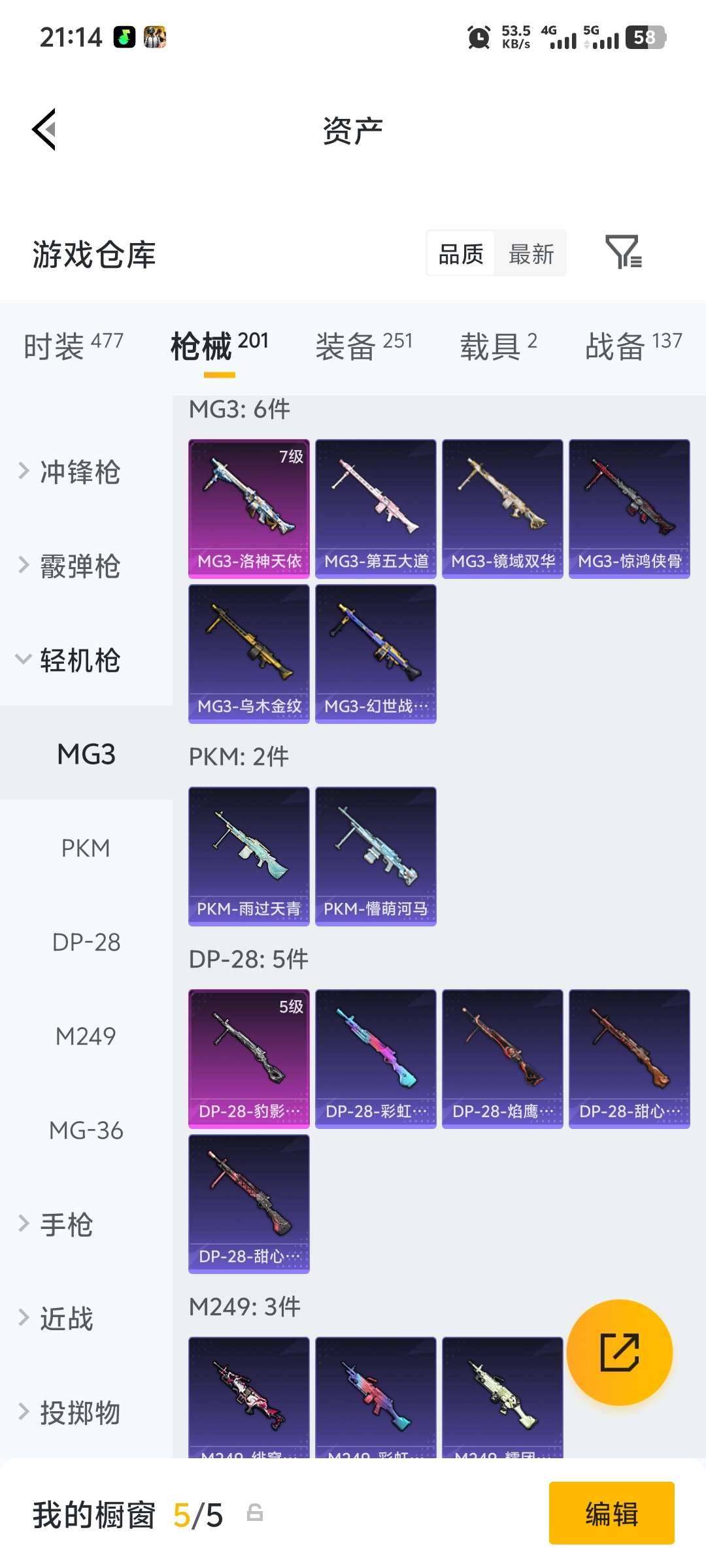Screen dimensions: 706x1568
Task: Open the MG3-洛神天依 skin tile
Action: coord(249,508)
